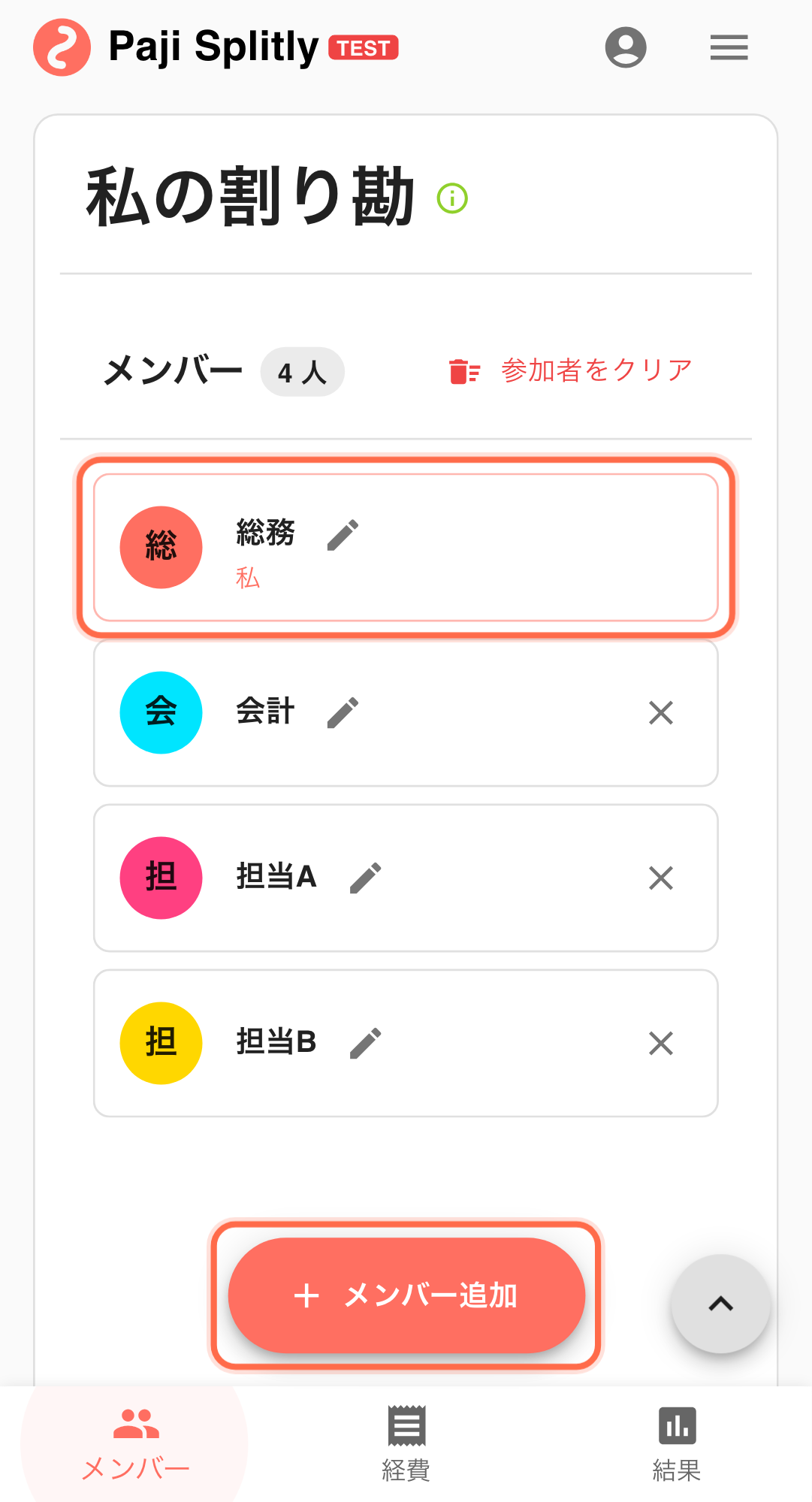
Task: Tap the メンバー追加 button
Action: click(406, 1295)
